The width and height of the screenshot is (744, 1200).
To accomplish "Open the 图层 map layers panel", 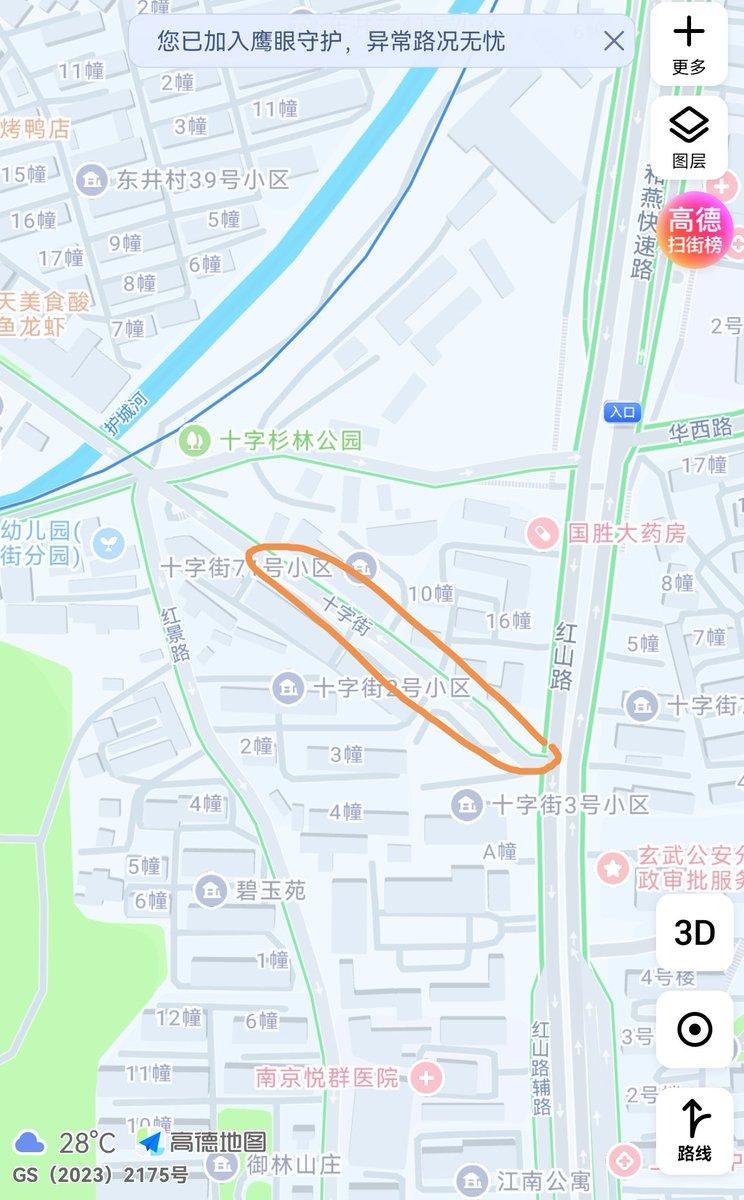I will [x=692, y=131].
